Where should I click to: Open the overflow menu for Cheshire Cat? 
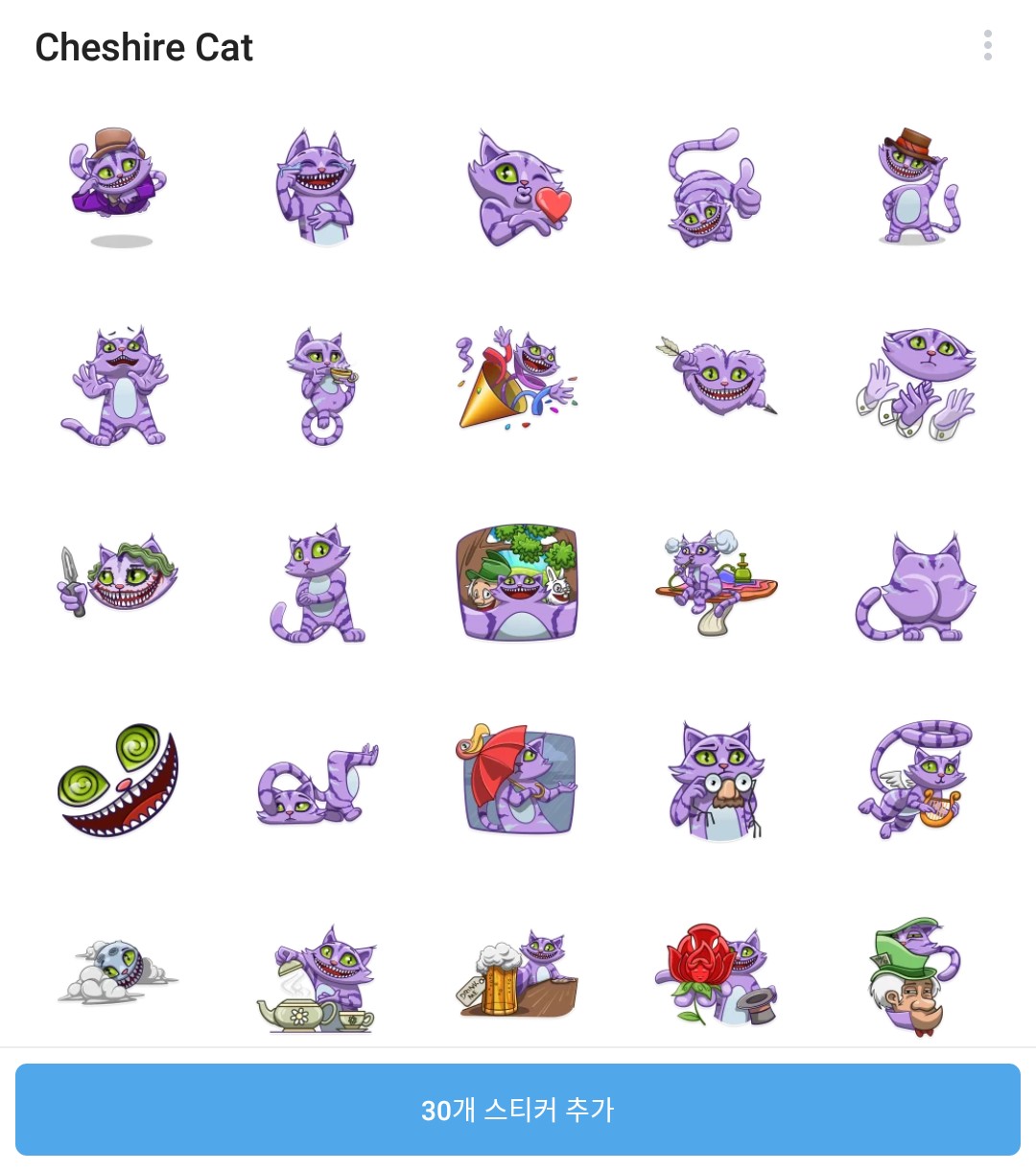coord(987,46)
